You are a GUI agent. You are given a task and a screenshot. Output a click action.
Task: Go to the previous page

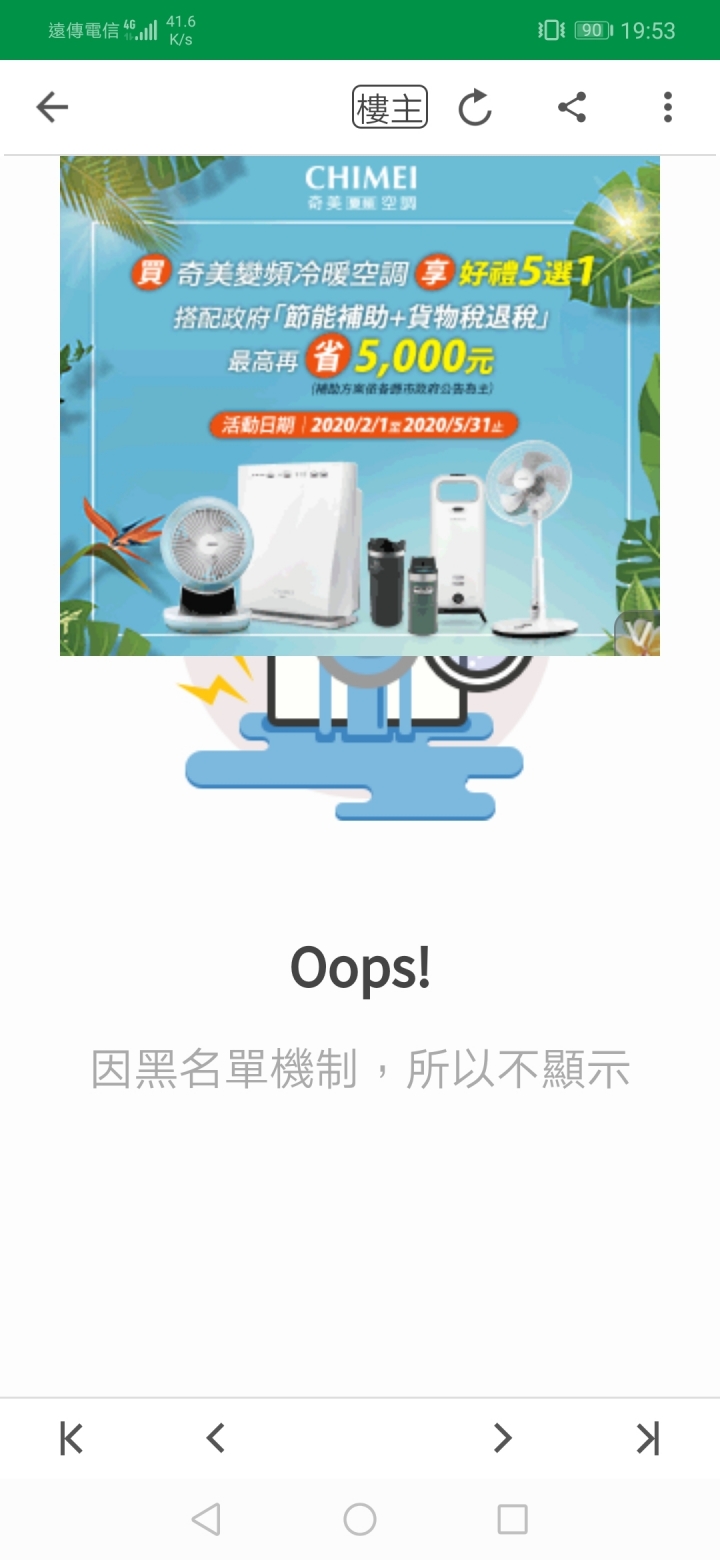(216, 1438)
